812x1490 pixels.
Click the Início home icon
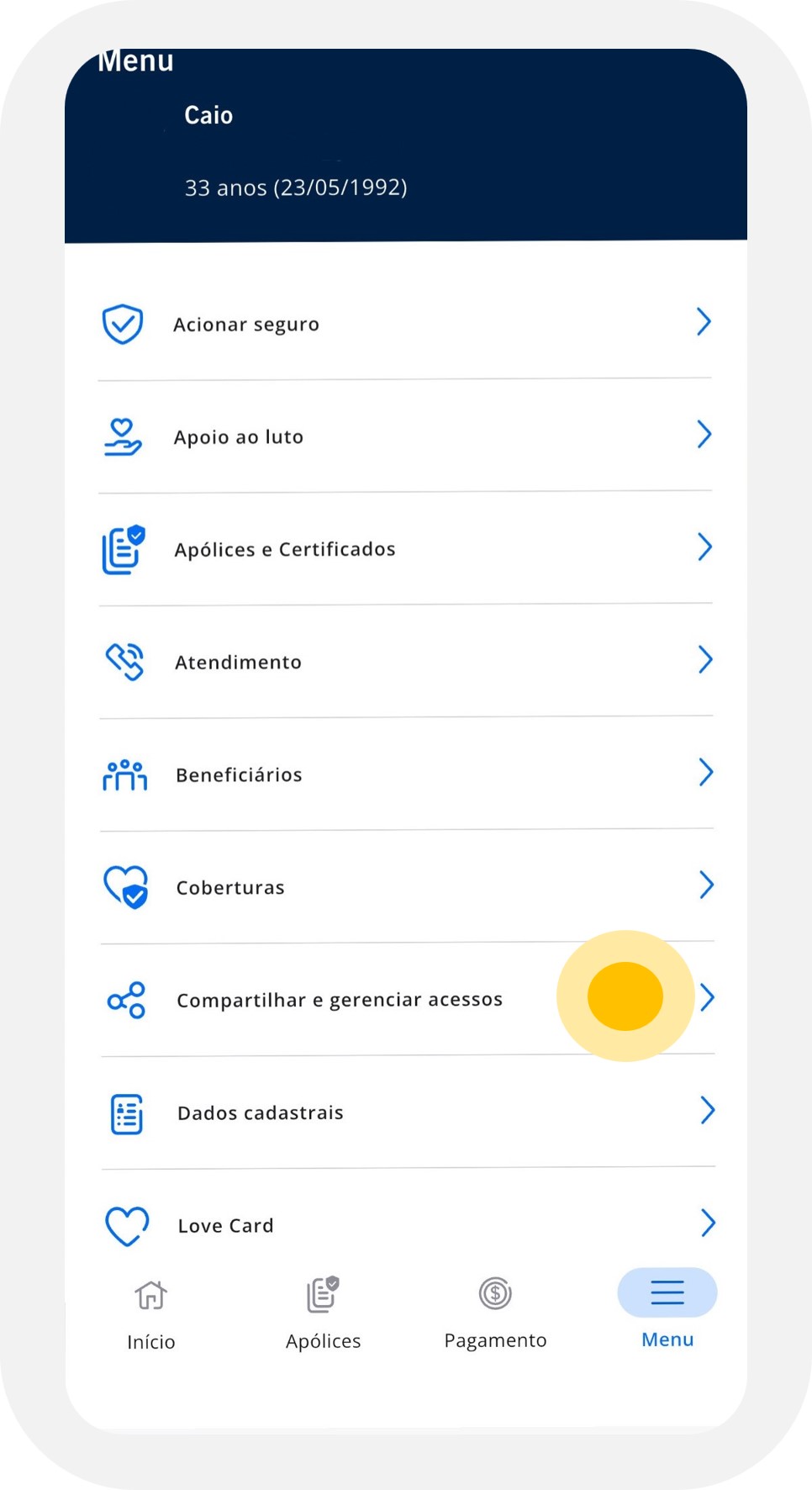[150, 1295]
